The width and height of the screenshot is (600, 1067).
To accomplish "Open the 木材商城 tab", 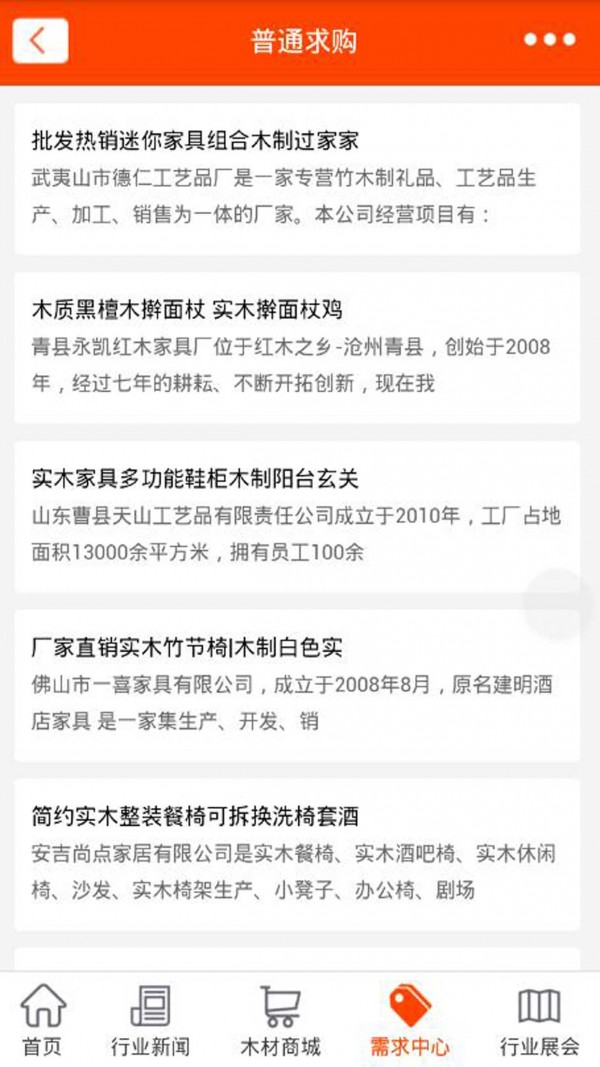I will point(280,1020).
